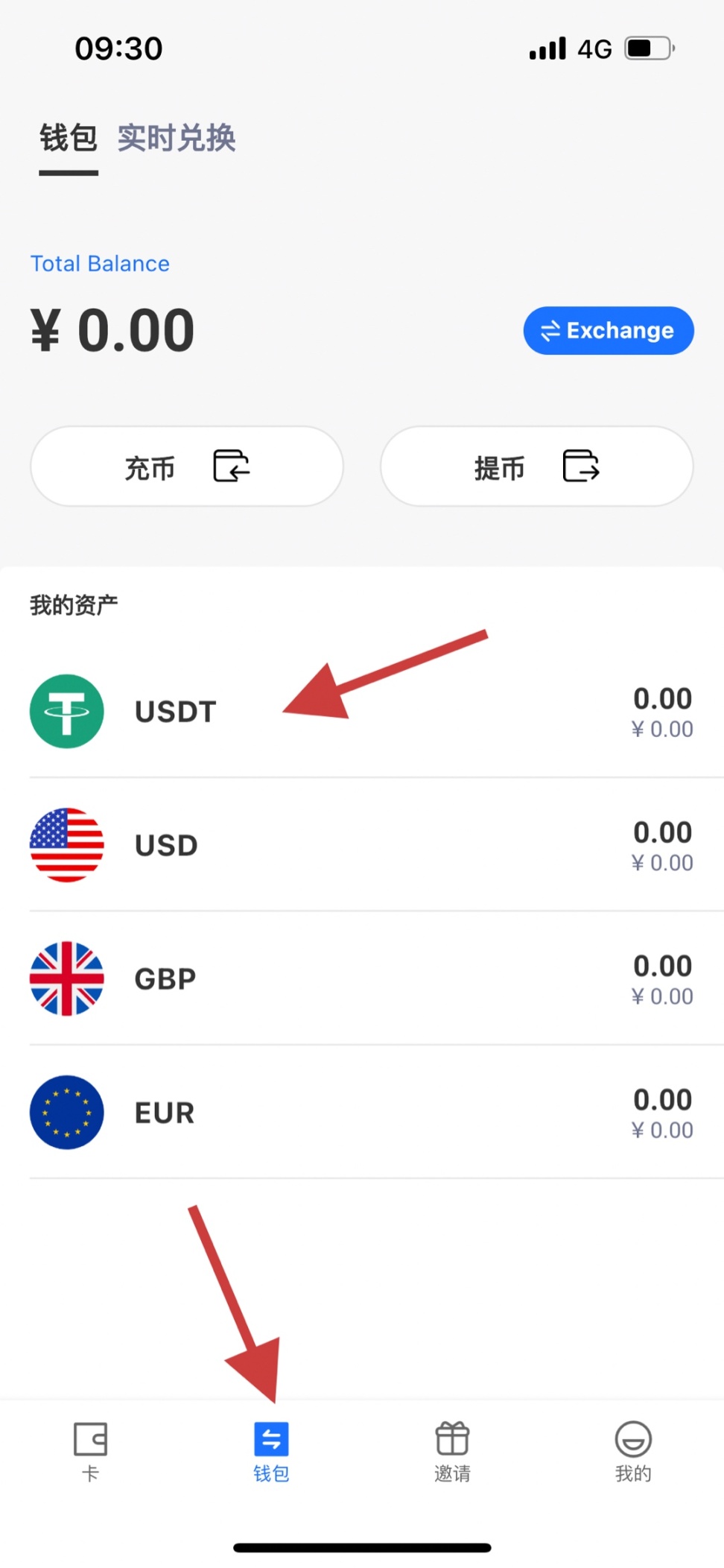Select the 钱包 top tab
This screenshot has height=1568, width=724.
tap(69, 139)
